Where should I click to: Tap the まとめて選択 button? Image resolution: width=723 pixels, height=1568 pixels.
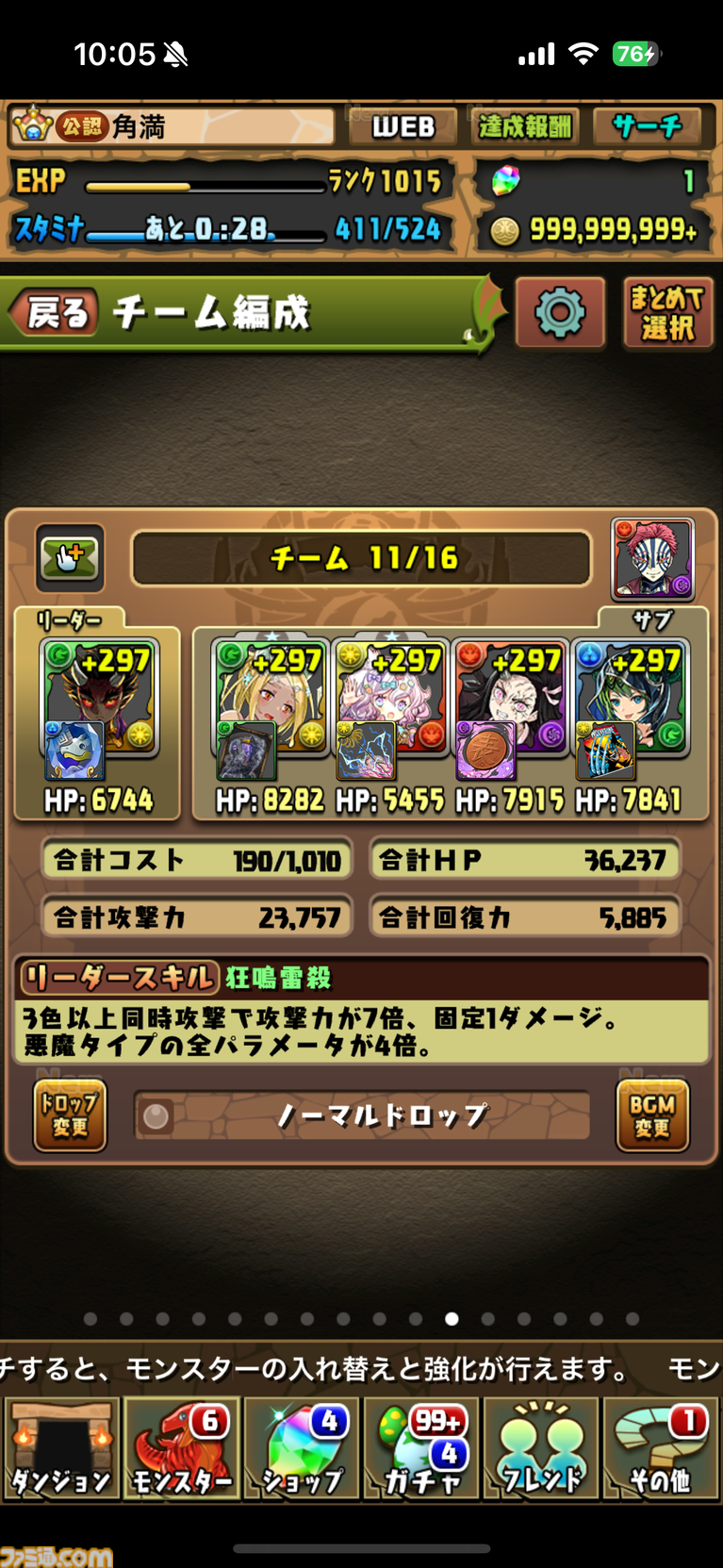(666, 312)
